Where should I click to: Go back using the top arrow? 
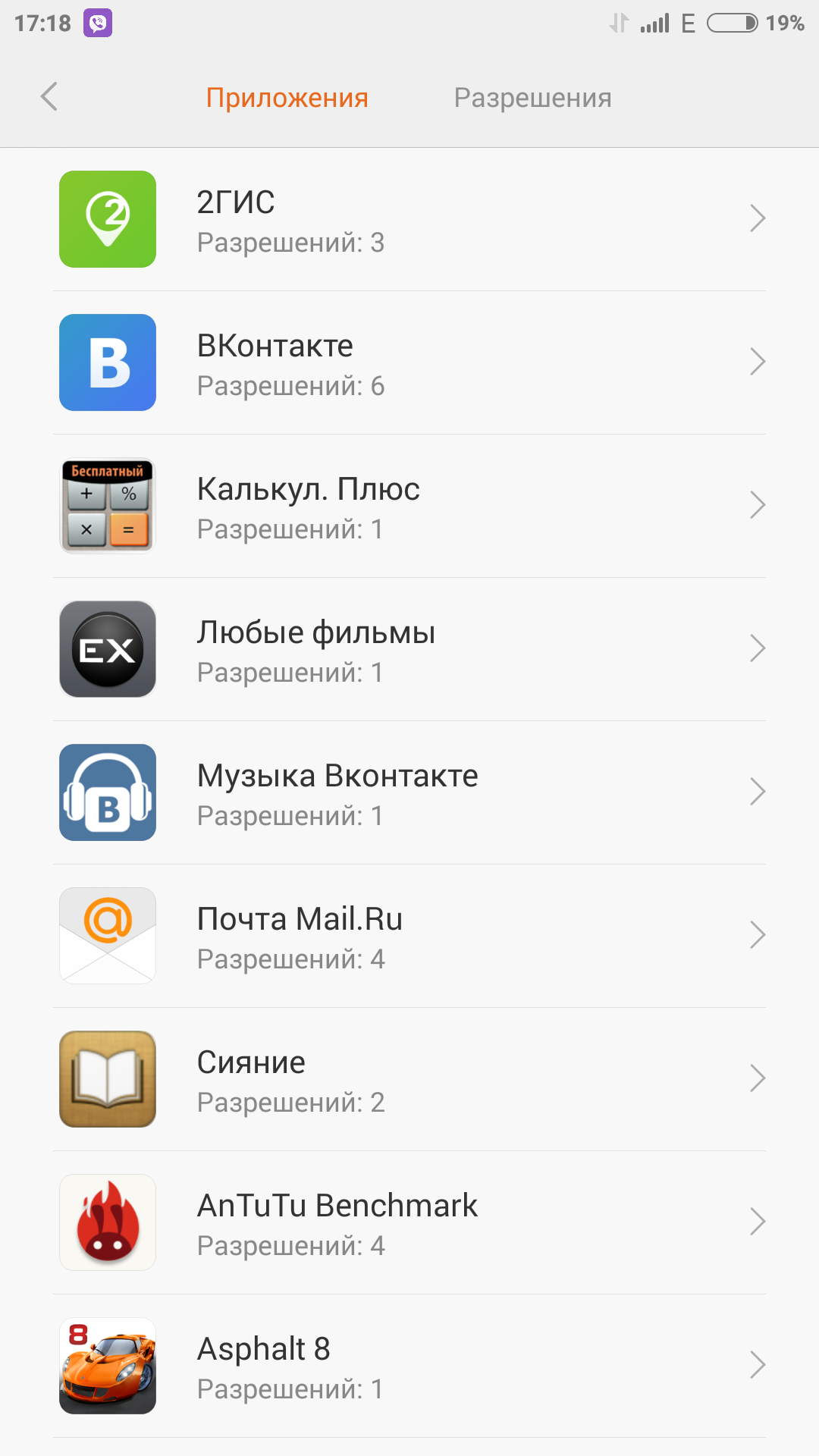point(49,97)
